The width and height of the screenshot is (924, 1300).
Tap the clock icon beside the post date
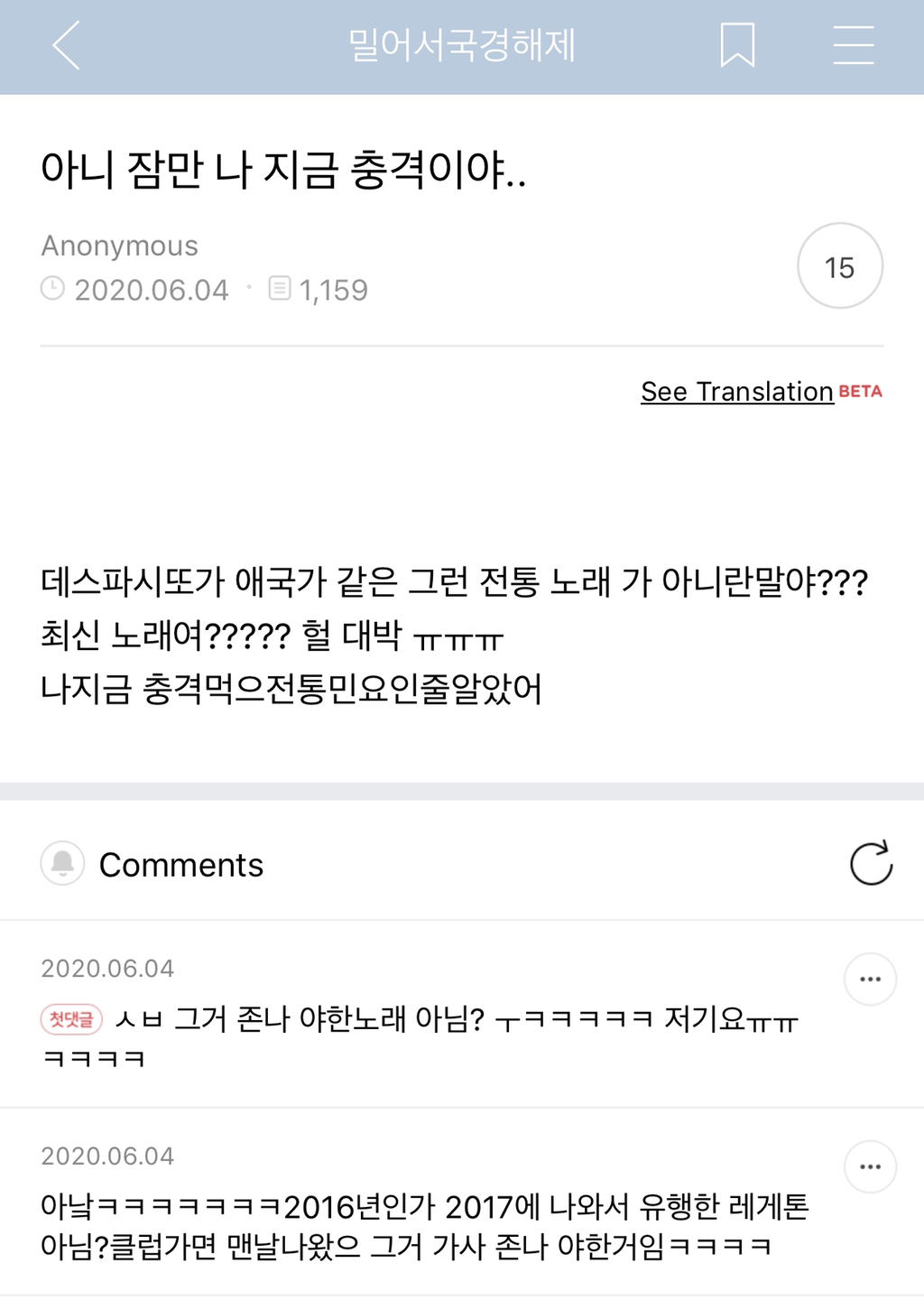53,290
